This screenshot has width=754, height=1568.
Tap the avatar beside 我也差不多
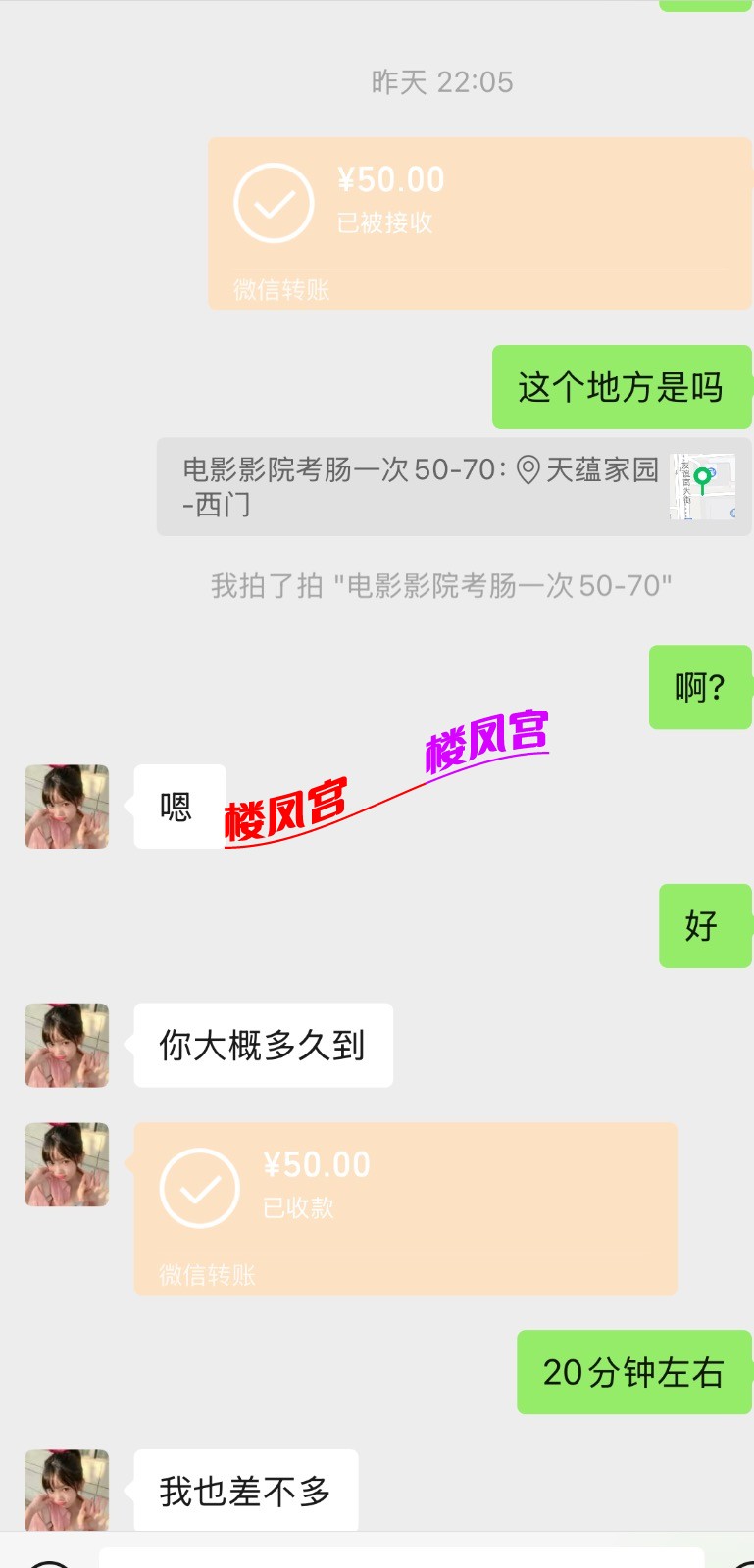(67, 1490)
